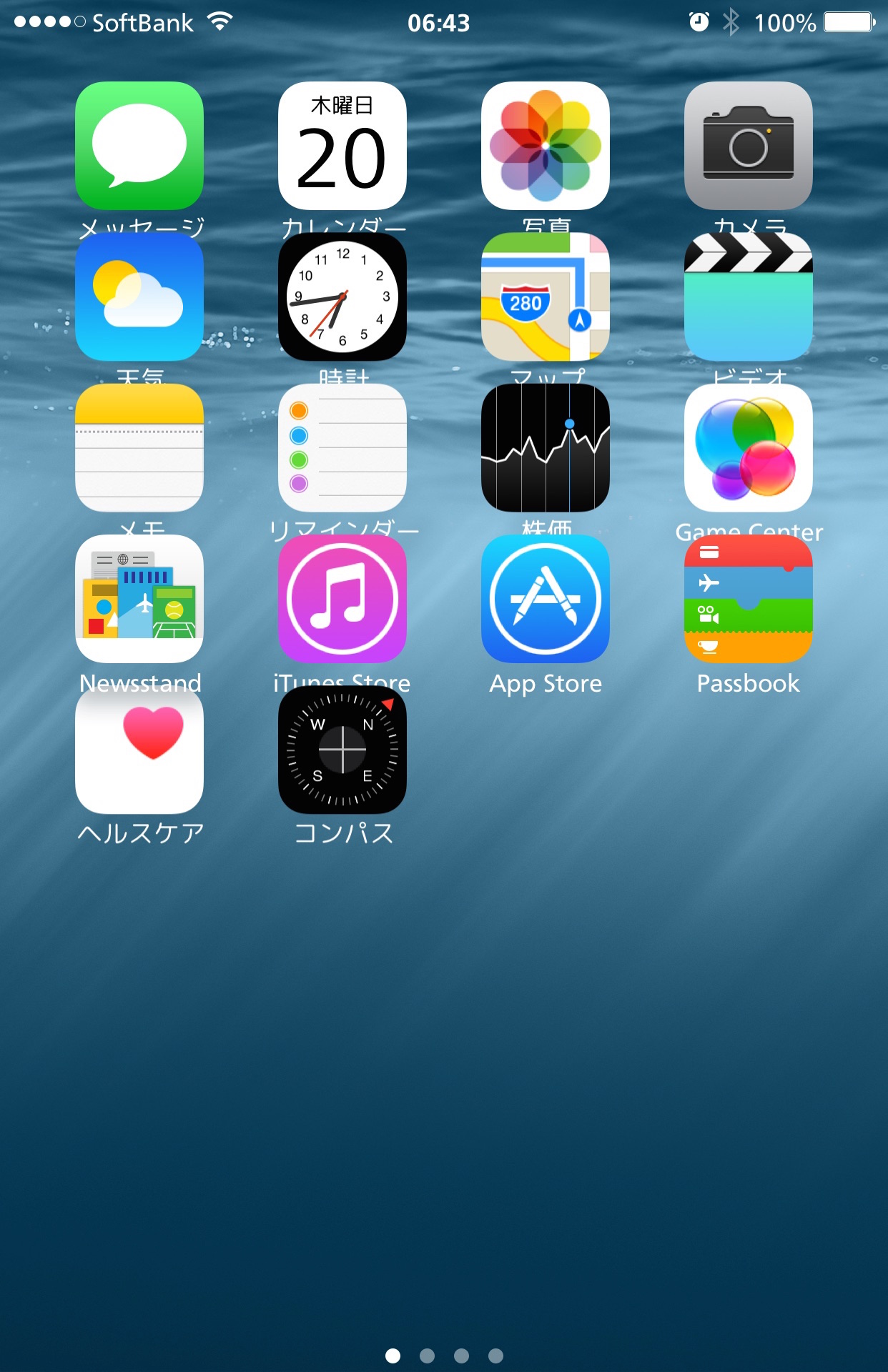The height and width of the screenshot is (1372, 888).
Task: Launch the Photos app
Action: click(546, 146)
